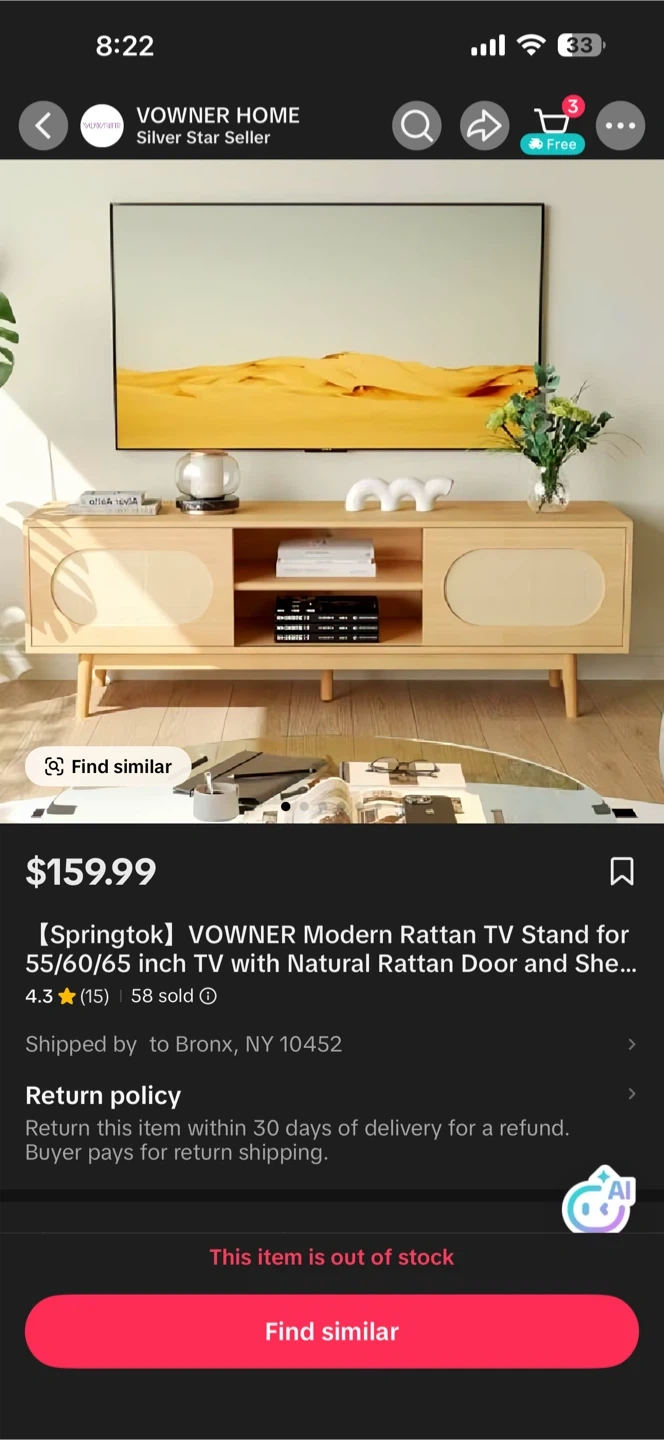Tap the red Find similar button
Viewport: 664px width, 1440px height.
(332, 1331)
